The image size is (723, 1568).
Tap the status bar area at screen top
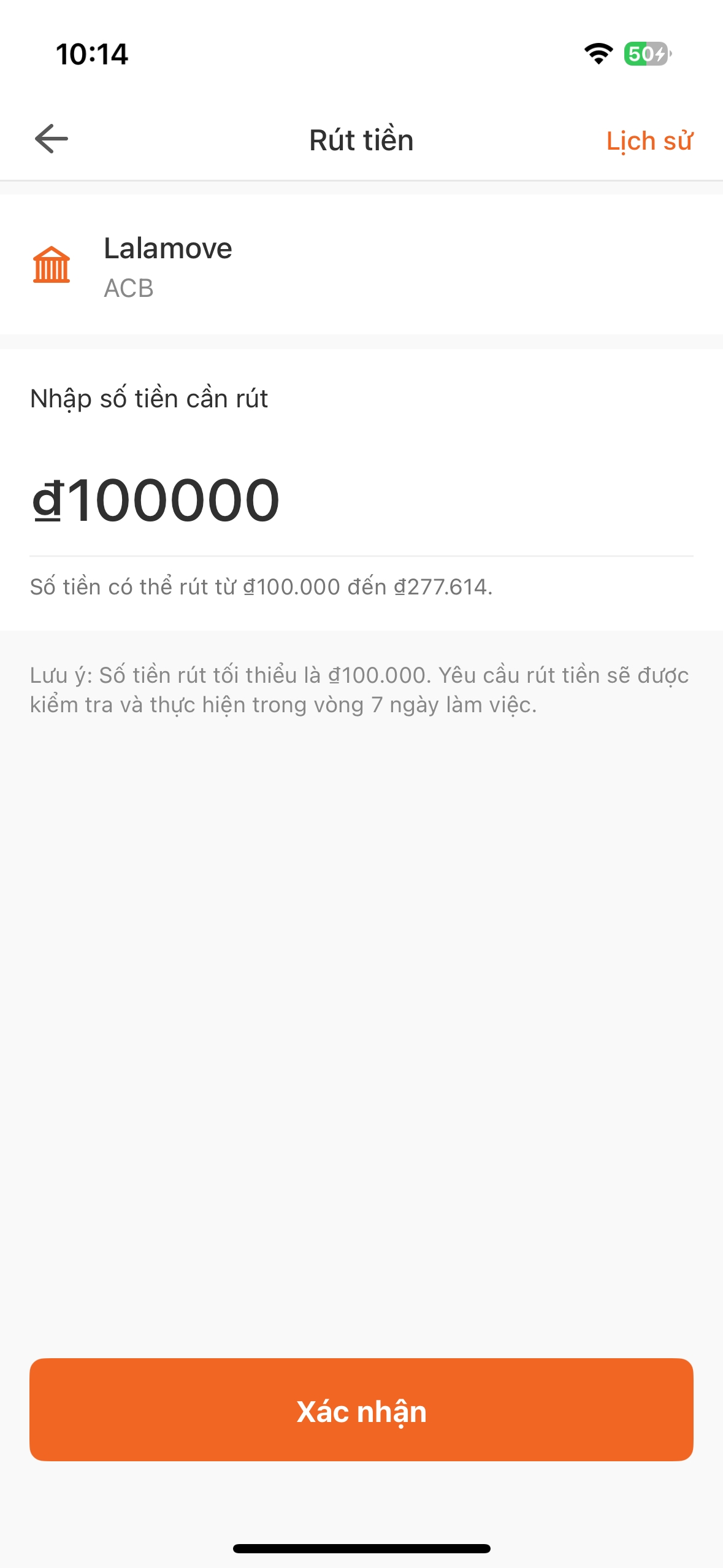tap(361, 55)
